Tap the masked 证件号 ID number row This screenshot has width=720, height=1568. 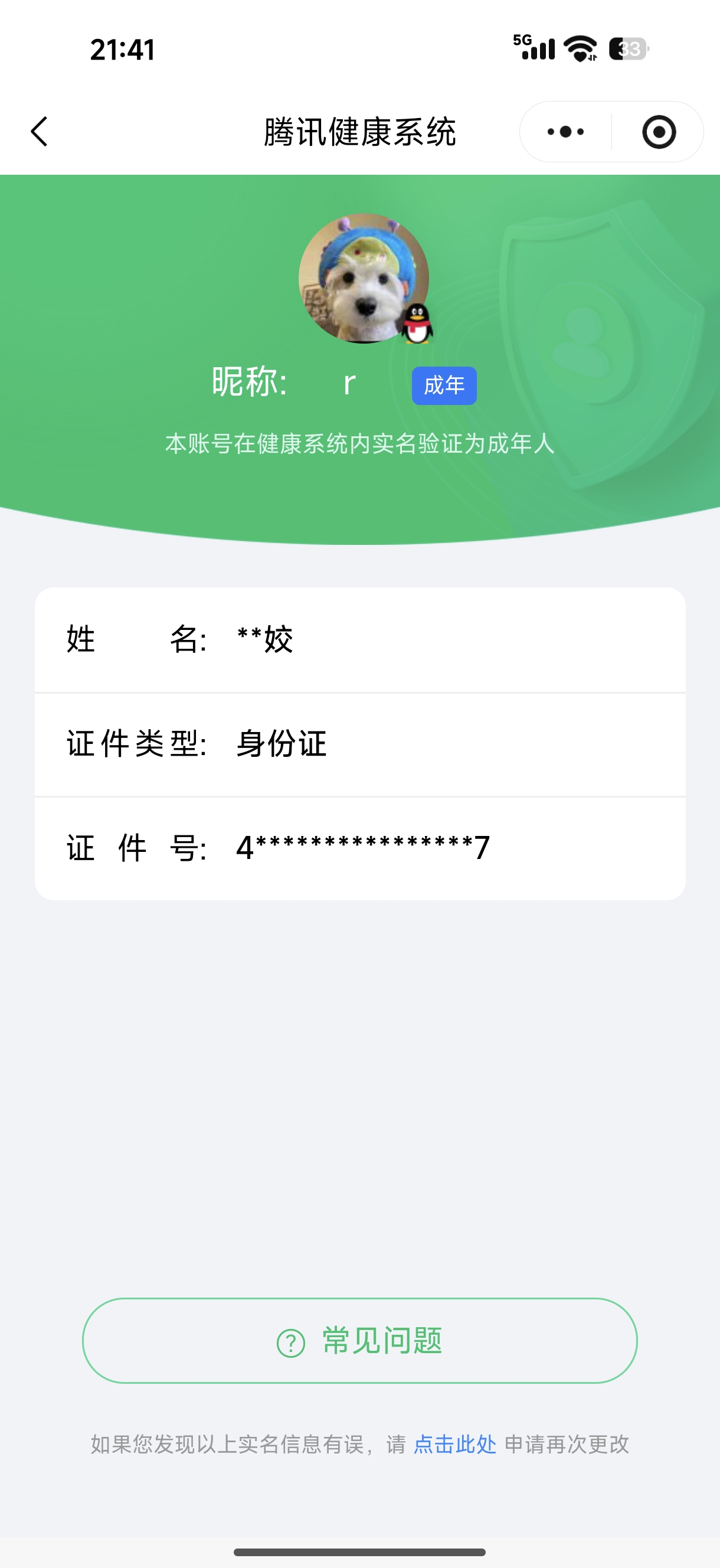point(359,847)
